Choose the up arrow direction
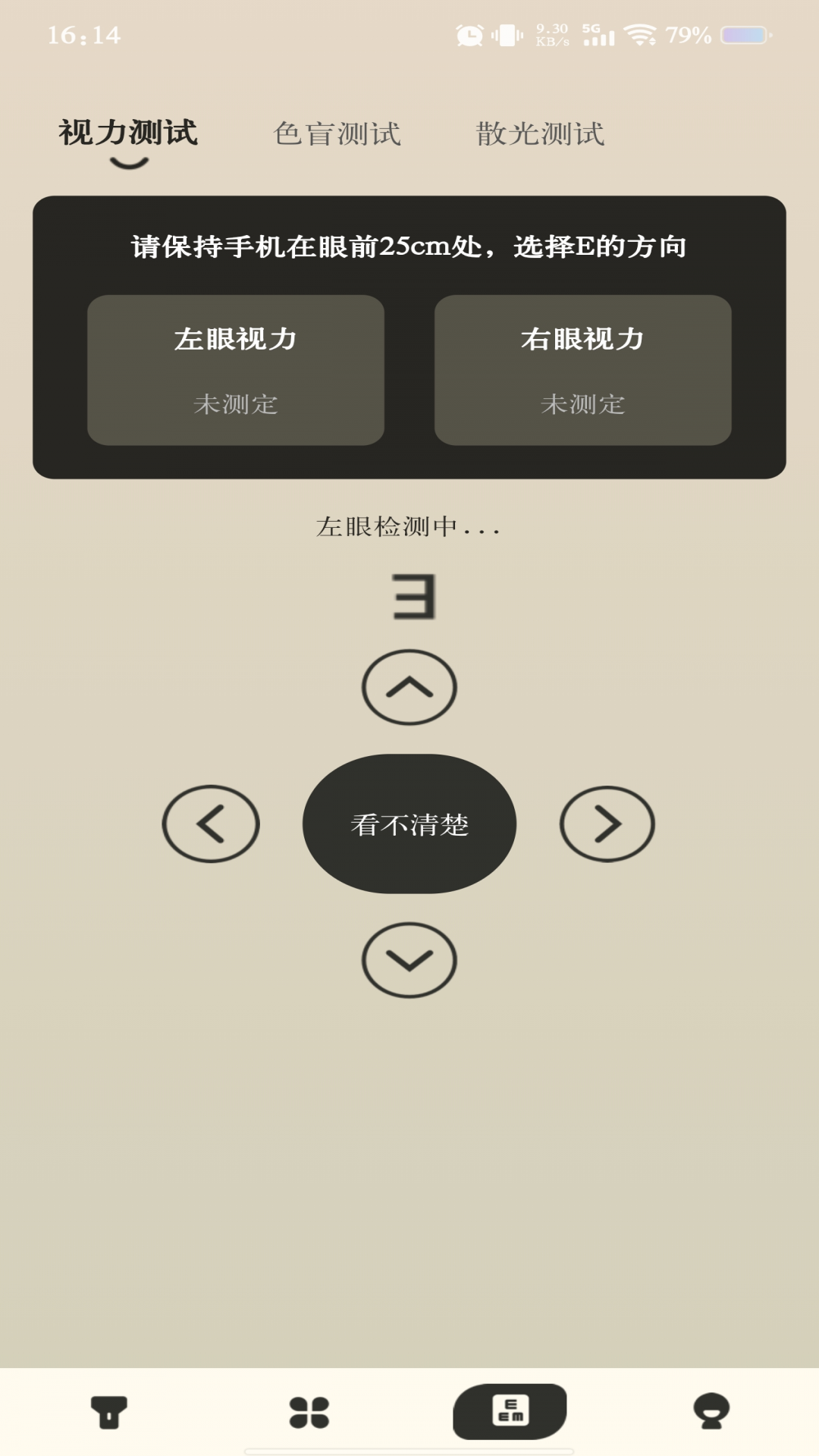 pyautogui.click(x=409, y=687)
